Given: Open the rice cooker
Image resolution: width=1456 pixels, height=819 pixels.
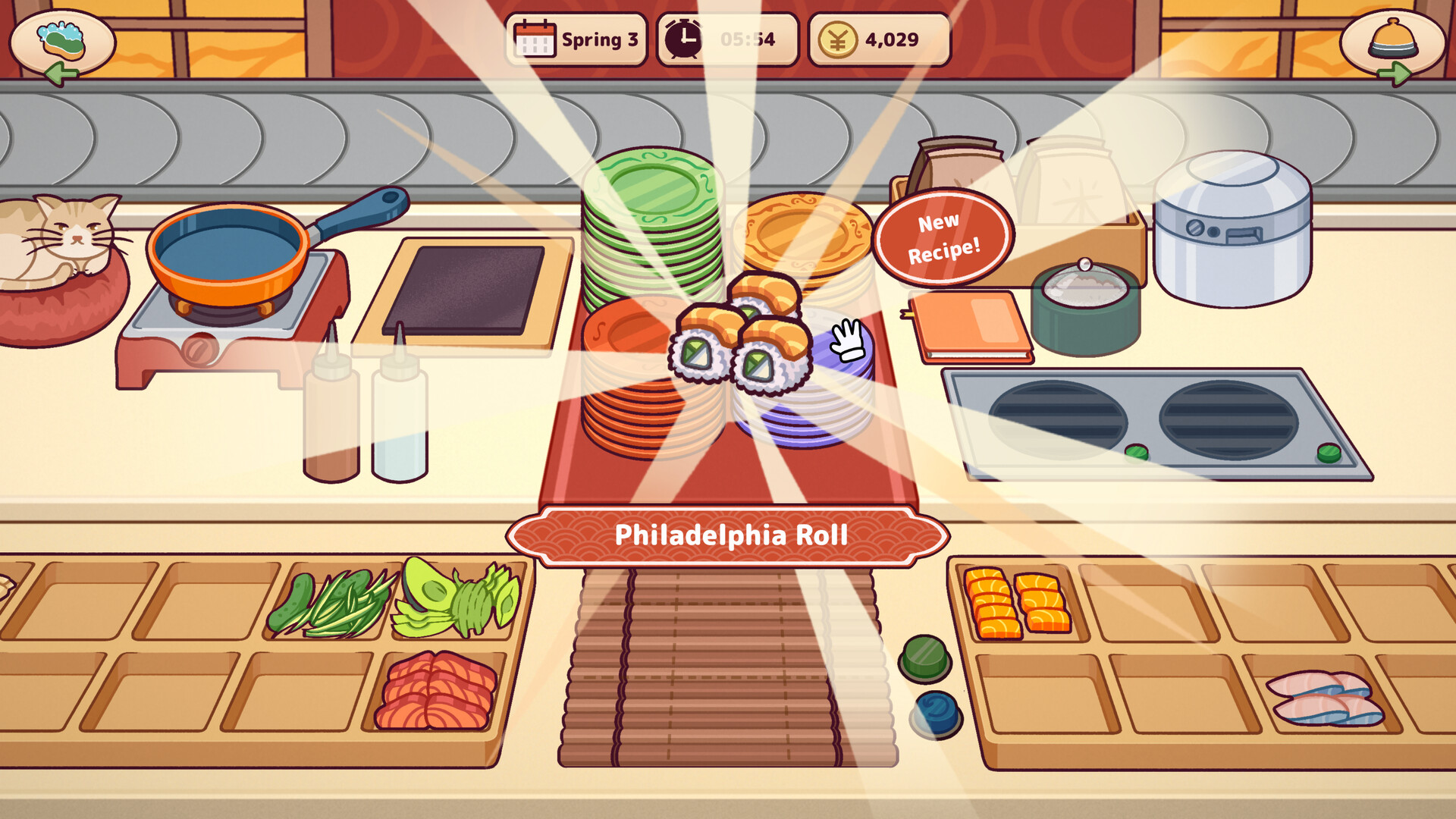Looking at the screenshot, I should 1232,227.
